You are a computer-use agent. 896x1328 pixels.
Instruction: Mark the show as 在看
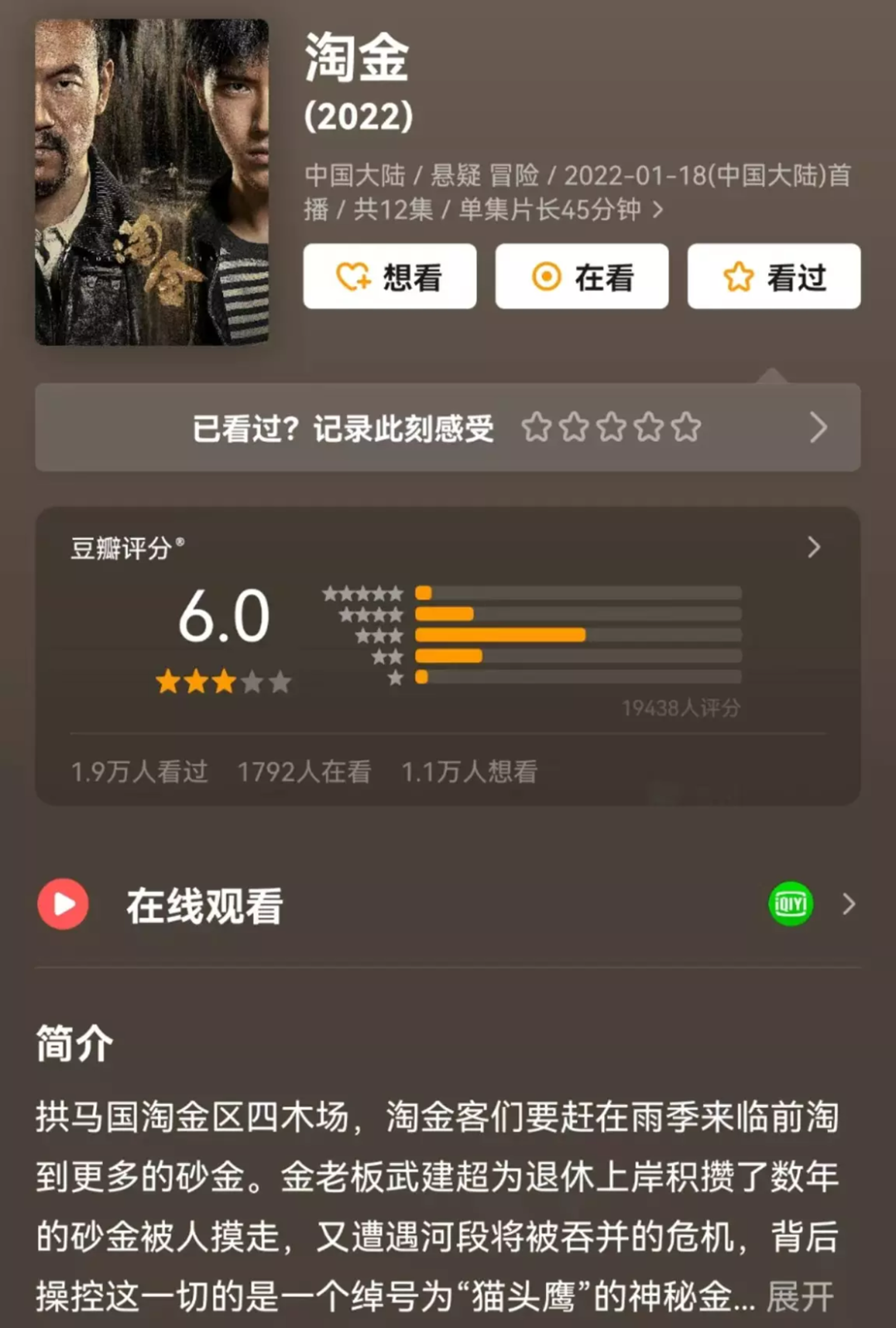582,277
